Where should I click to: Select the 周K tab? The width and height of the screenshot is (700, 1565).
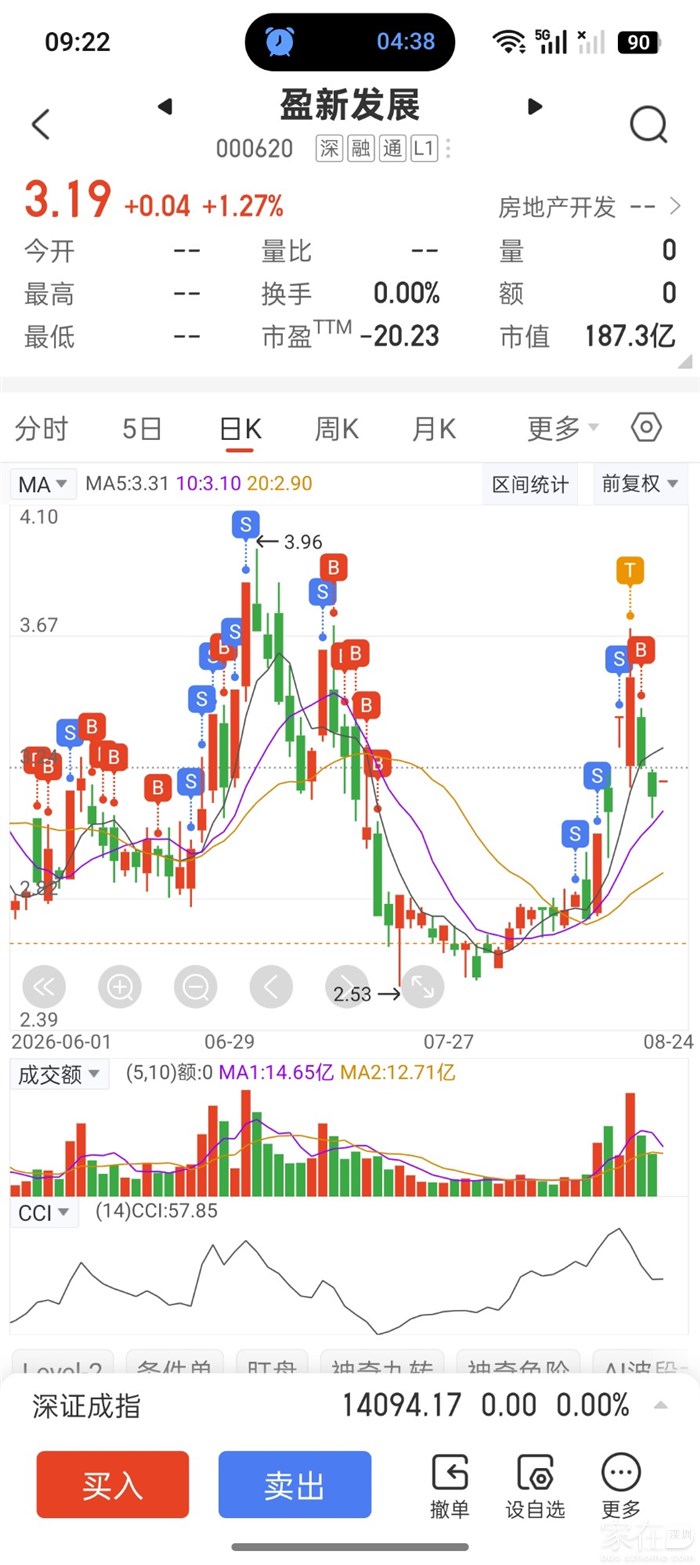pyautogui.click(x=337, y=429)
